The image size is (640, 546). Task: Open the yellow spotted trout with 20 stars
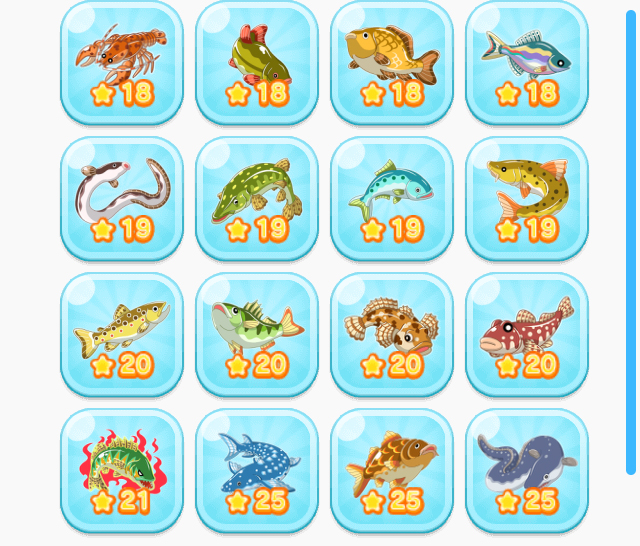[x=121, y=335]
